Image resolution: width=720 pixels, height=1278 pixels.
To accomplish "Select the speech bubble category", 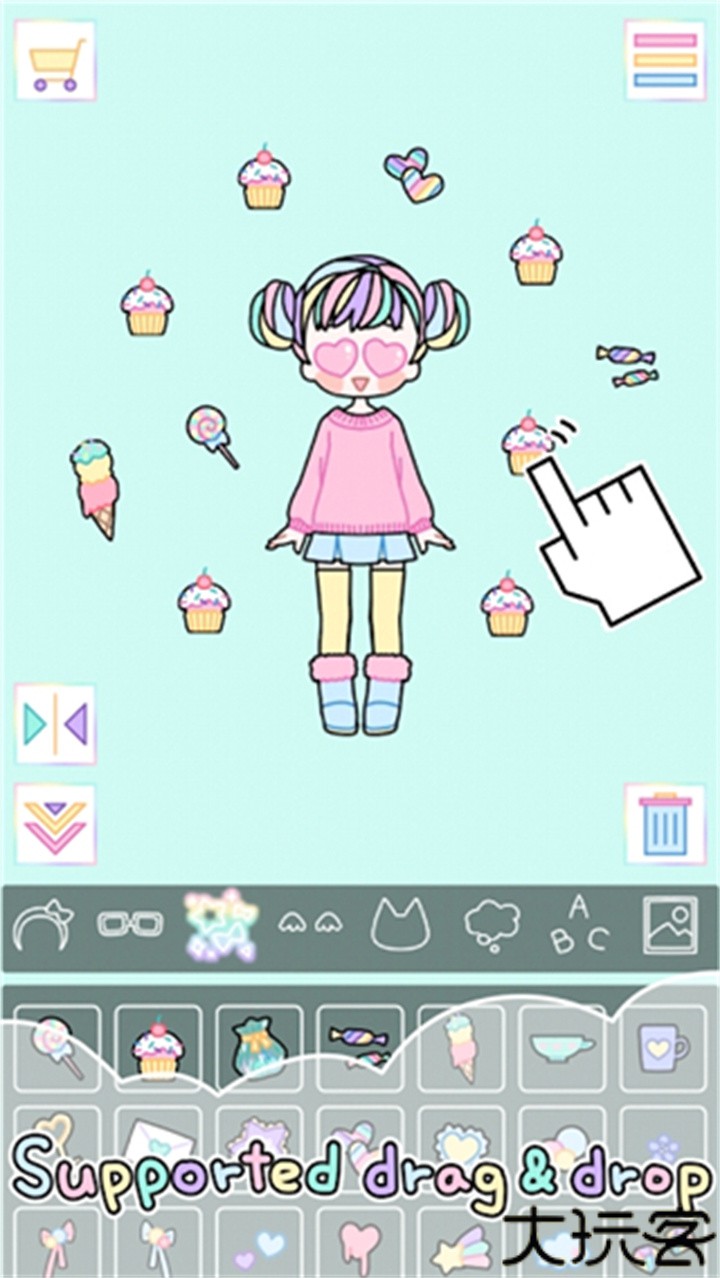I will (495, 925).
